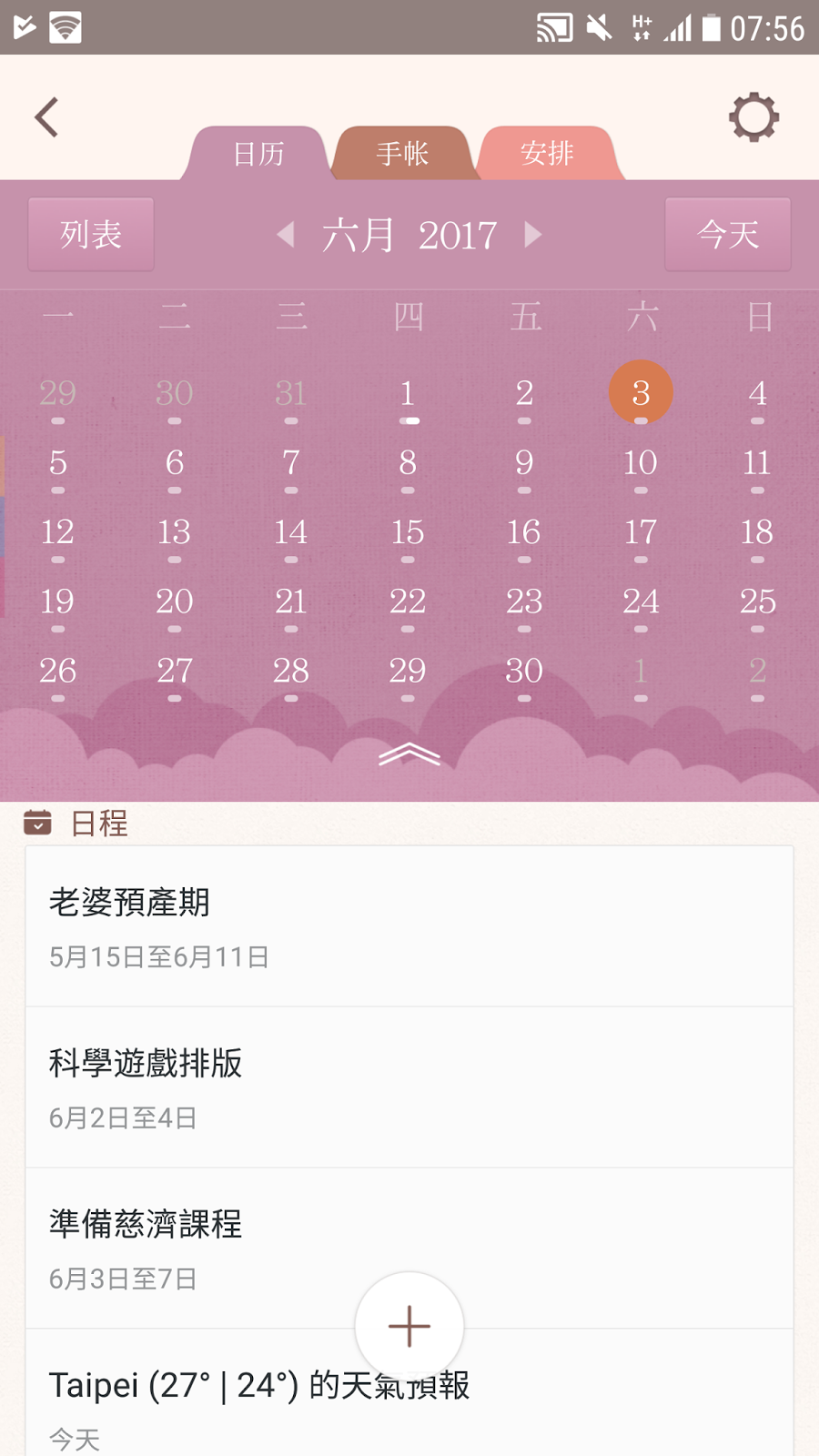Open the Taipei weather forecast entry
Image resolution: width=819 pixels, height=1456 pixels.
tap(409, 1393)
